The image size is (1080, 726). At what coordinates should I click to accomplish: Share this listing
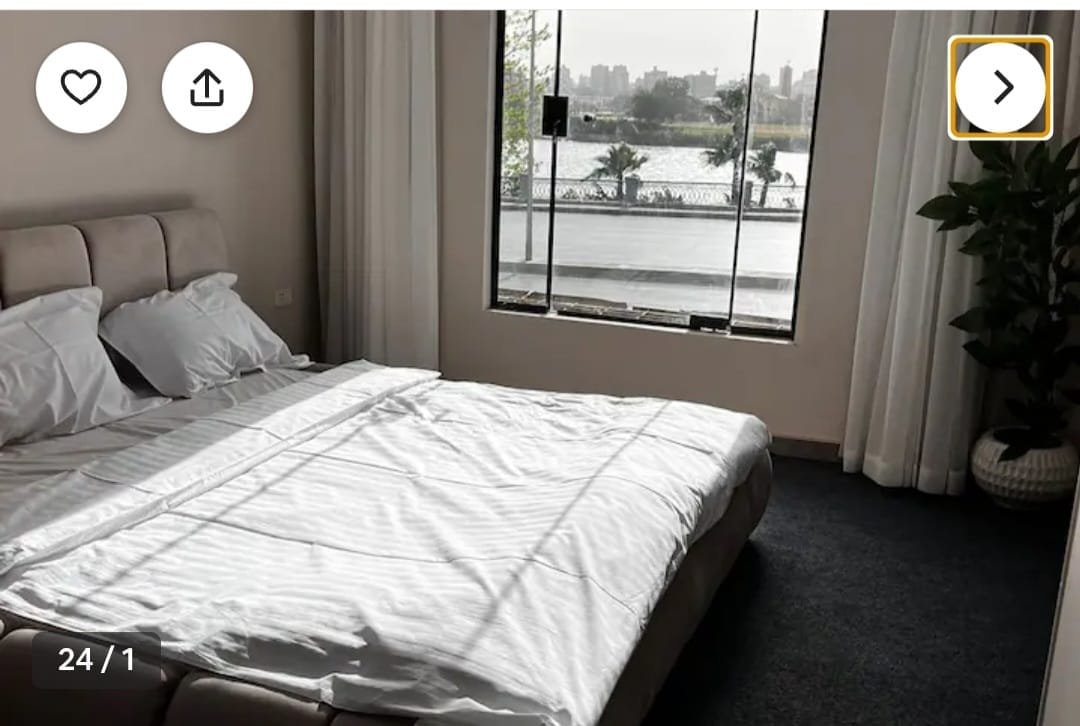coord(207,88)
